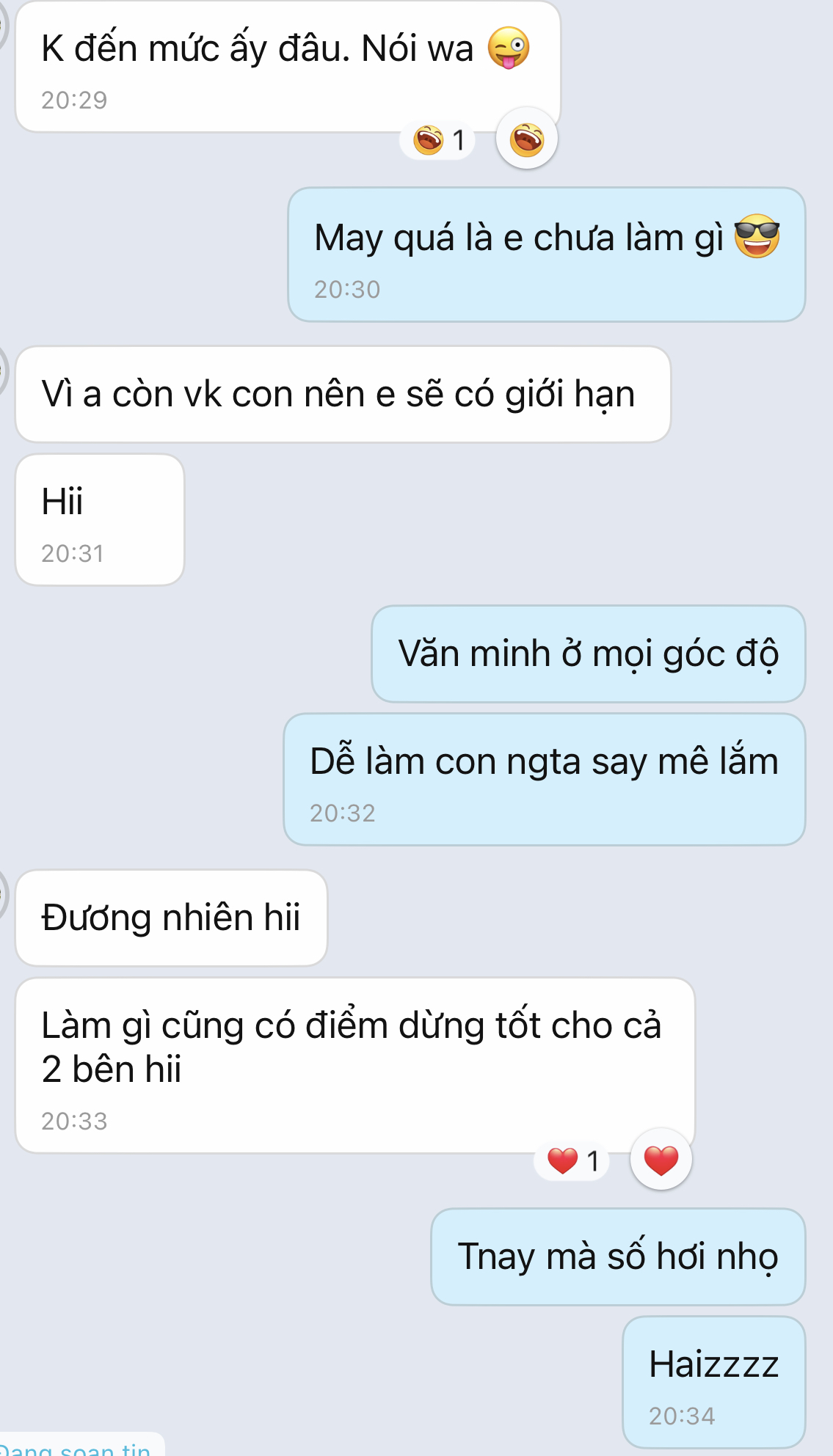View heart reaction count on "Làm gì cũng có điểm dừng"
The image size is (833, 1456).
click(572, 1161)
